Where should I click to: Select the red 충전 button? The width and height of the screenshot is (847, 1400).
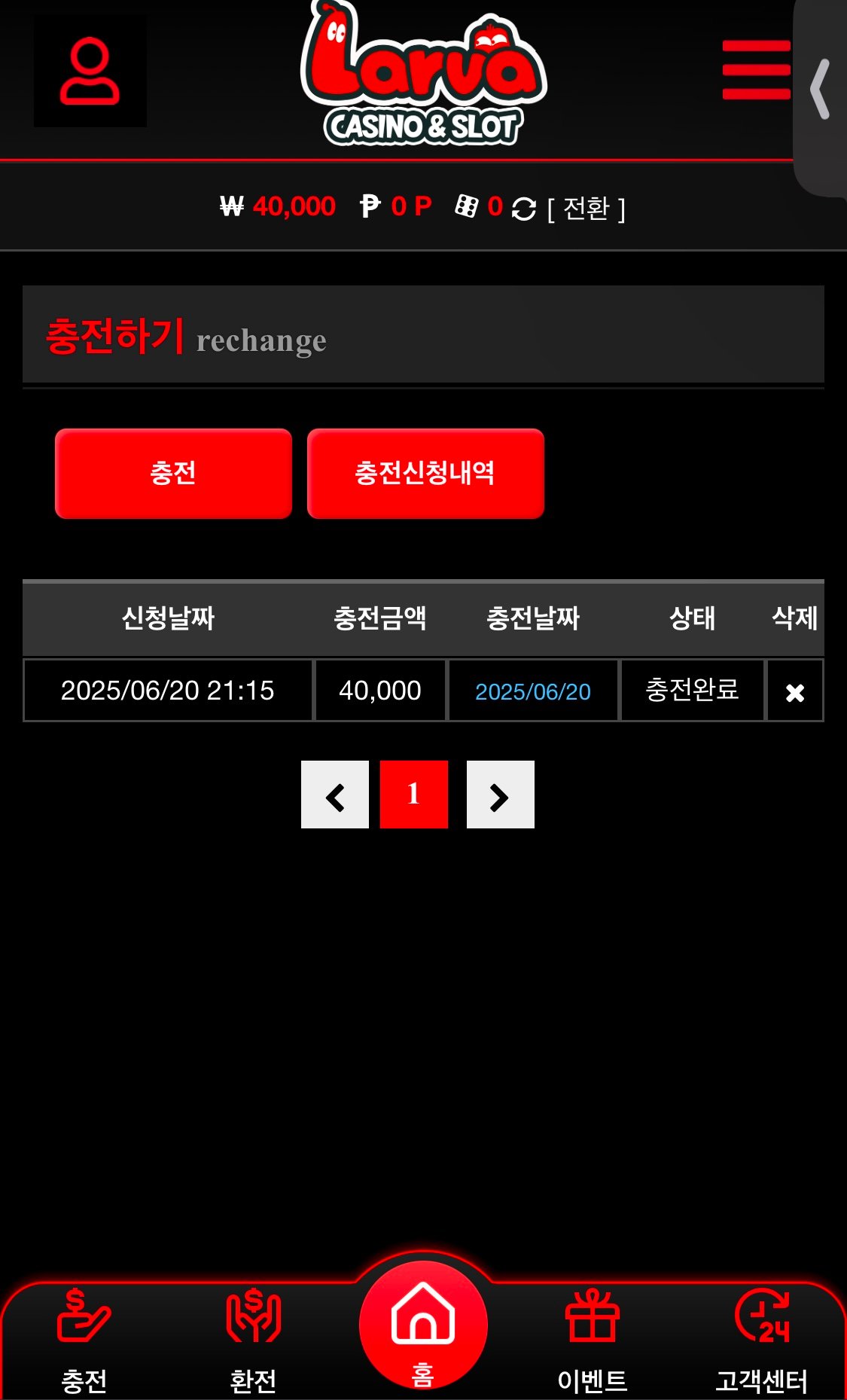pyautogui.click(x=173, y=474)
